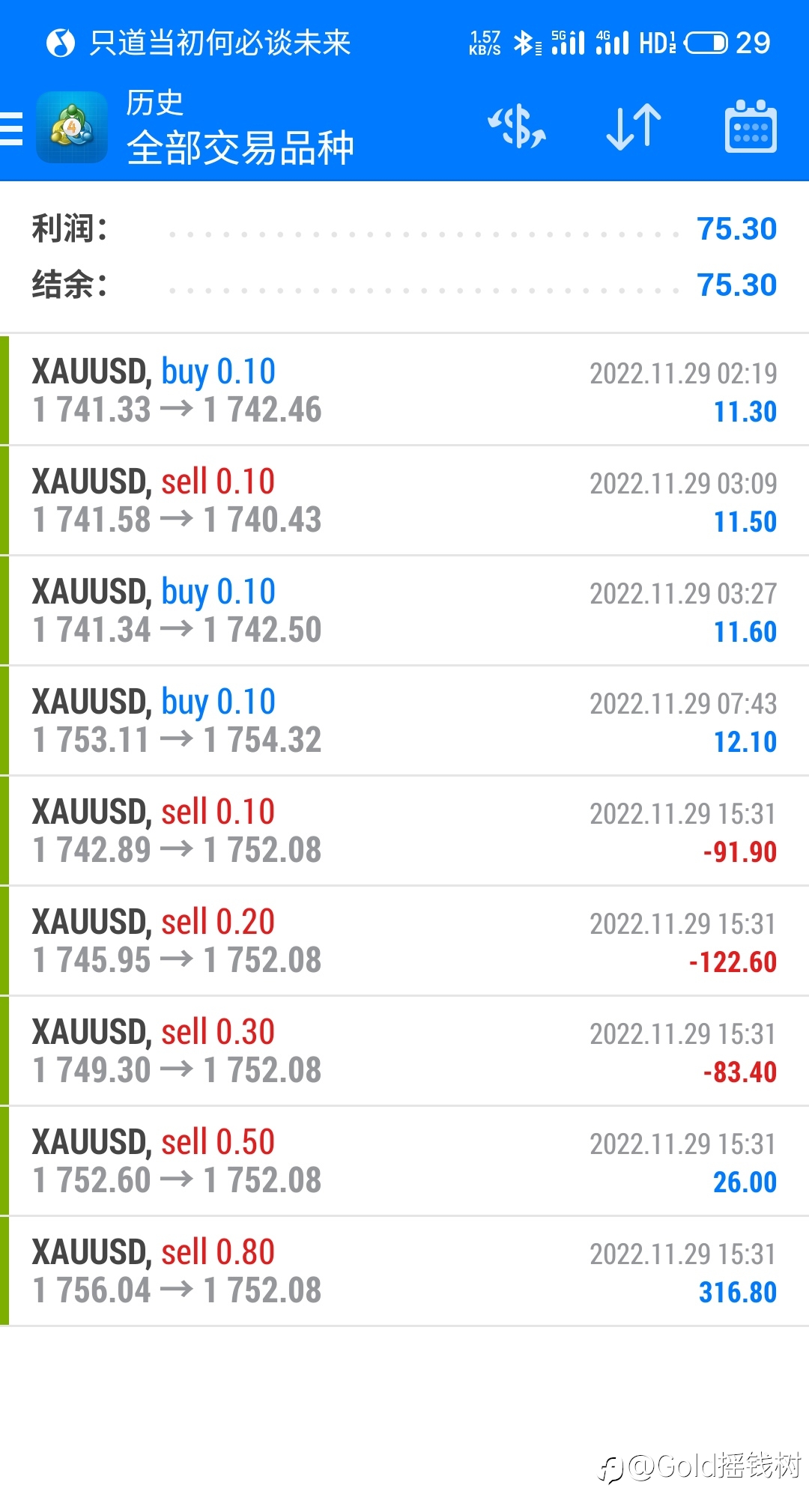
Task: View the buy trade closed at 03:27
Action: (404, 610)
